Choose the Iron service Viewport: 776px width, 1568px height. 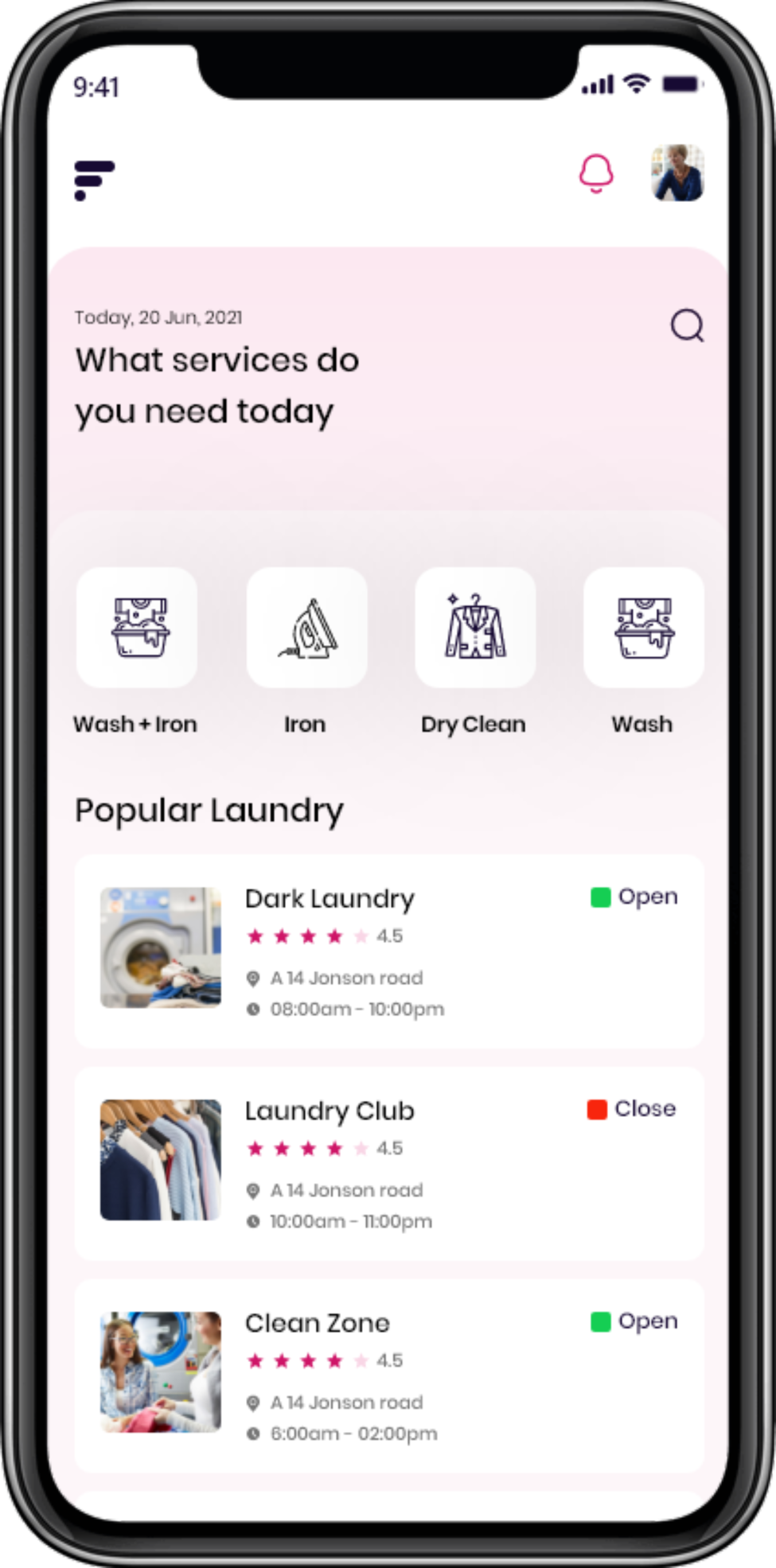pyautogui.click(x=306, y=628)
